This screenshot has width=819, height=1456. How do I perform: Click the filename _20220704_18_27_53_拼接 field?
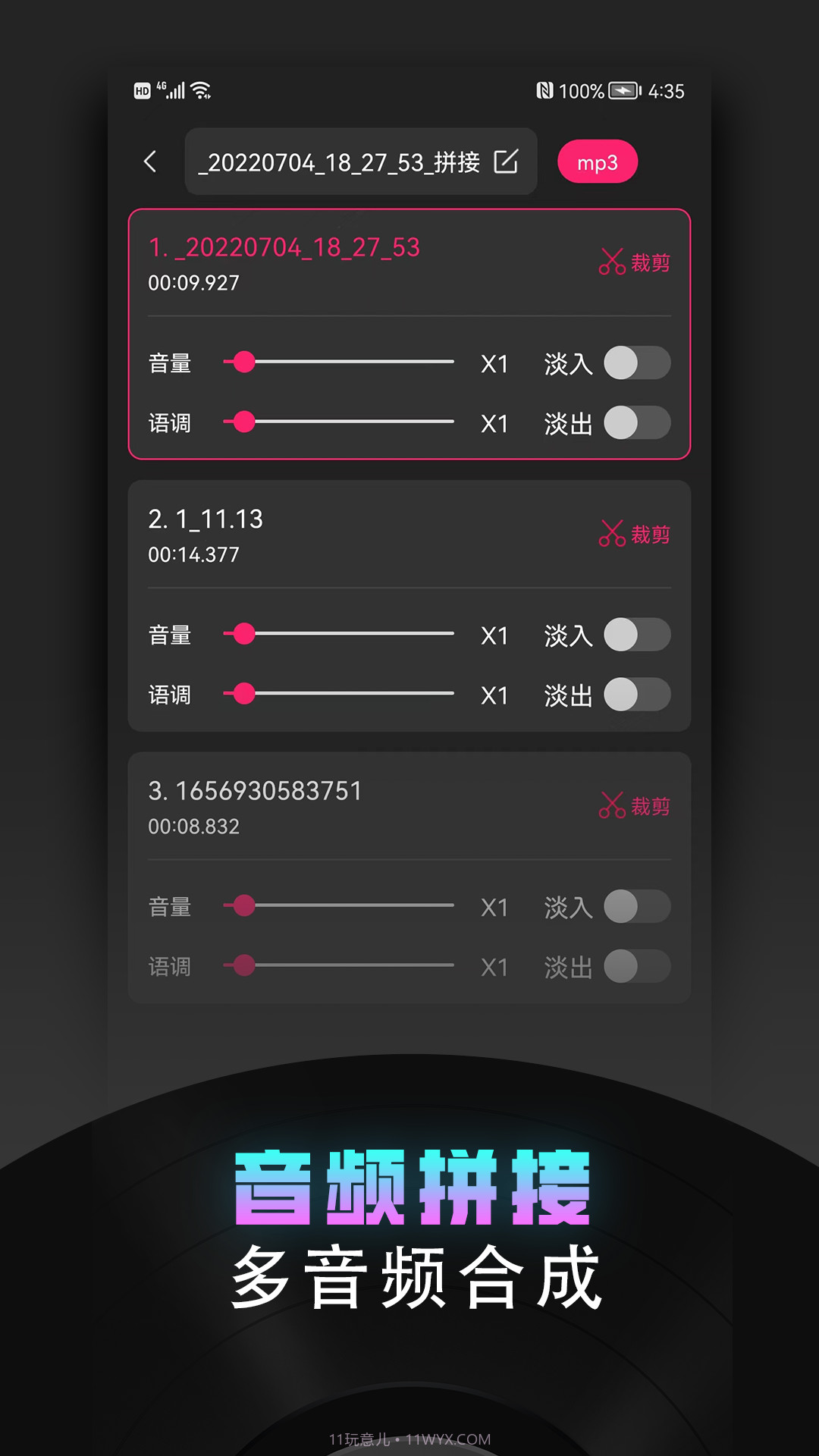click(x=341, y=162)
